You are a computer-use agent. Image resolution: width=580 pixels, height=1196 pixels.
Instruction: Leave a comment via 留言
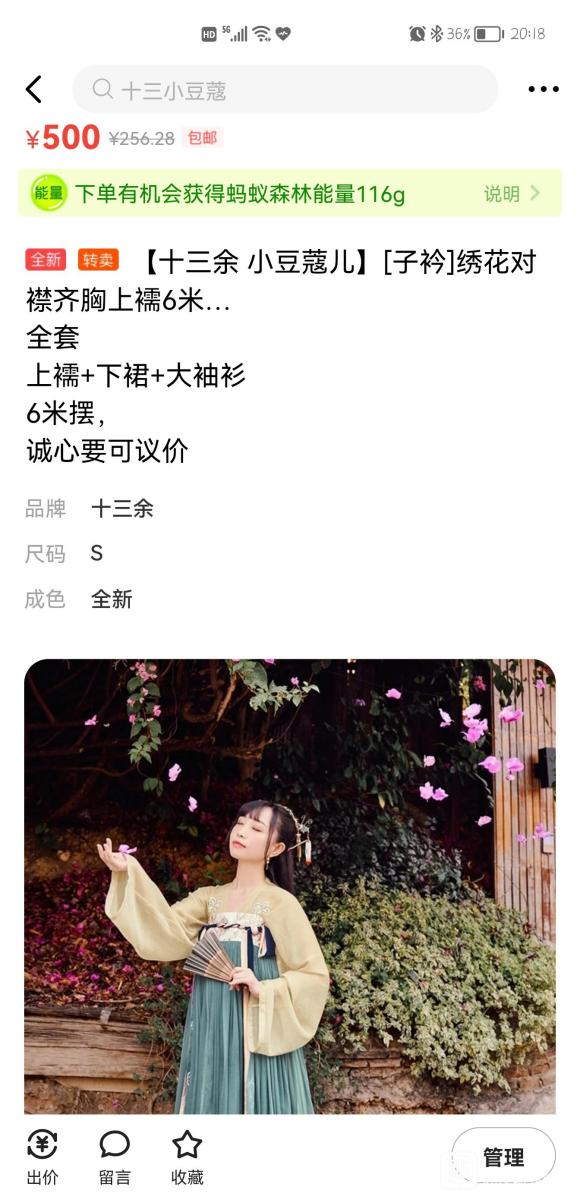tap(114, 1158)
